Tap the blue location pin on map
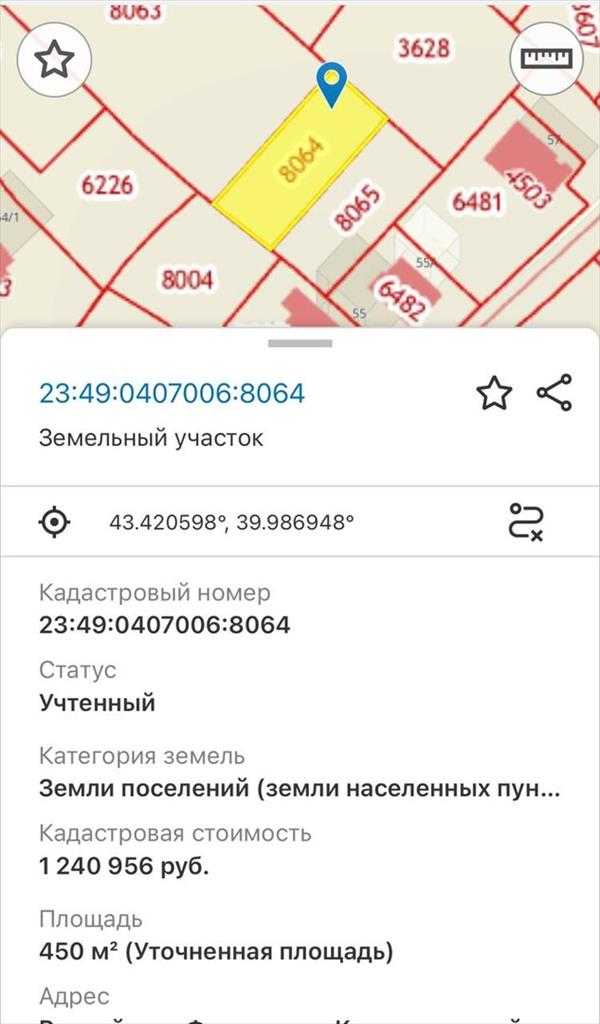Image resolution: width=600 pixels, height=1024 pixels. 332,86
